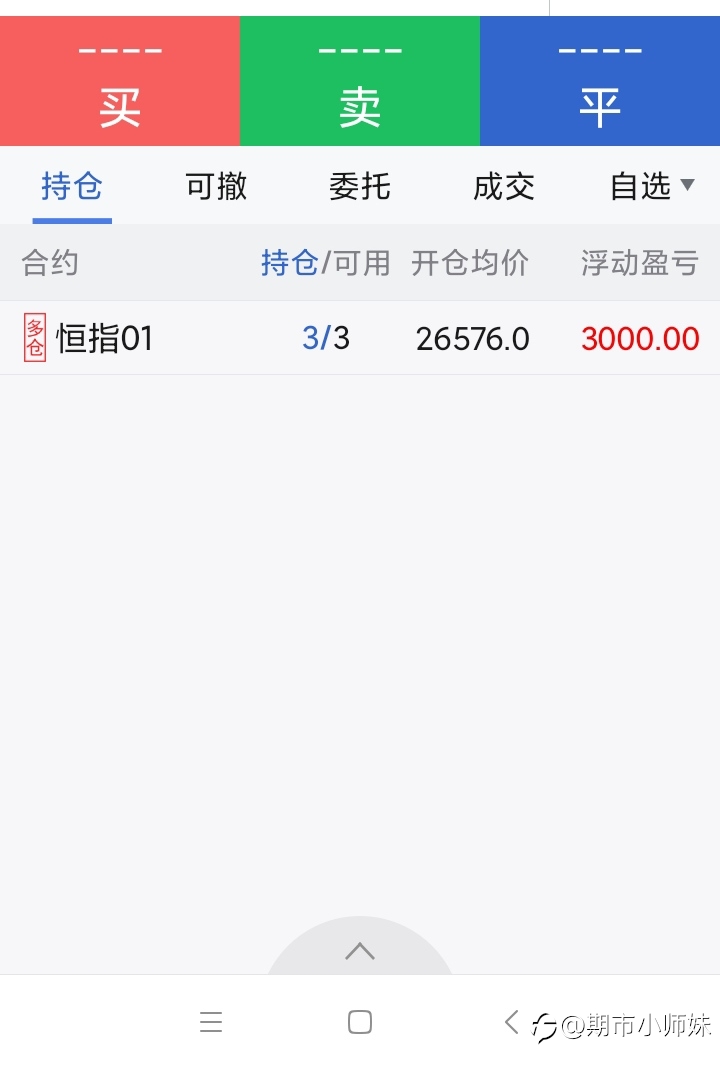Image resolution: width=720 pixels, height=1070 pixels.
Task: Tap the system home button
Action: click(360, 1022)
